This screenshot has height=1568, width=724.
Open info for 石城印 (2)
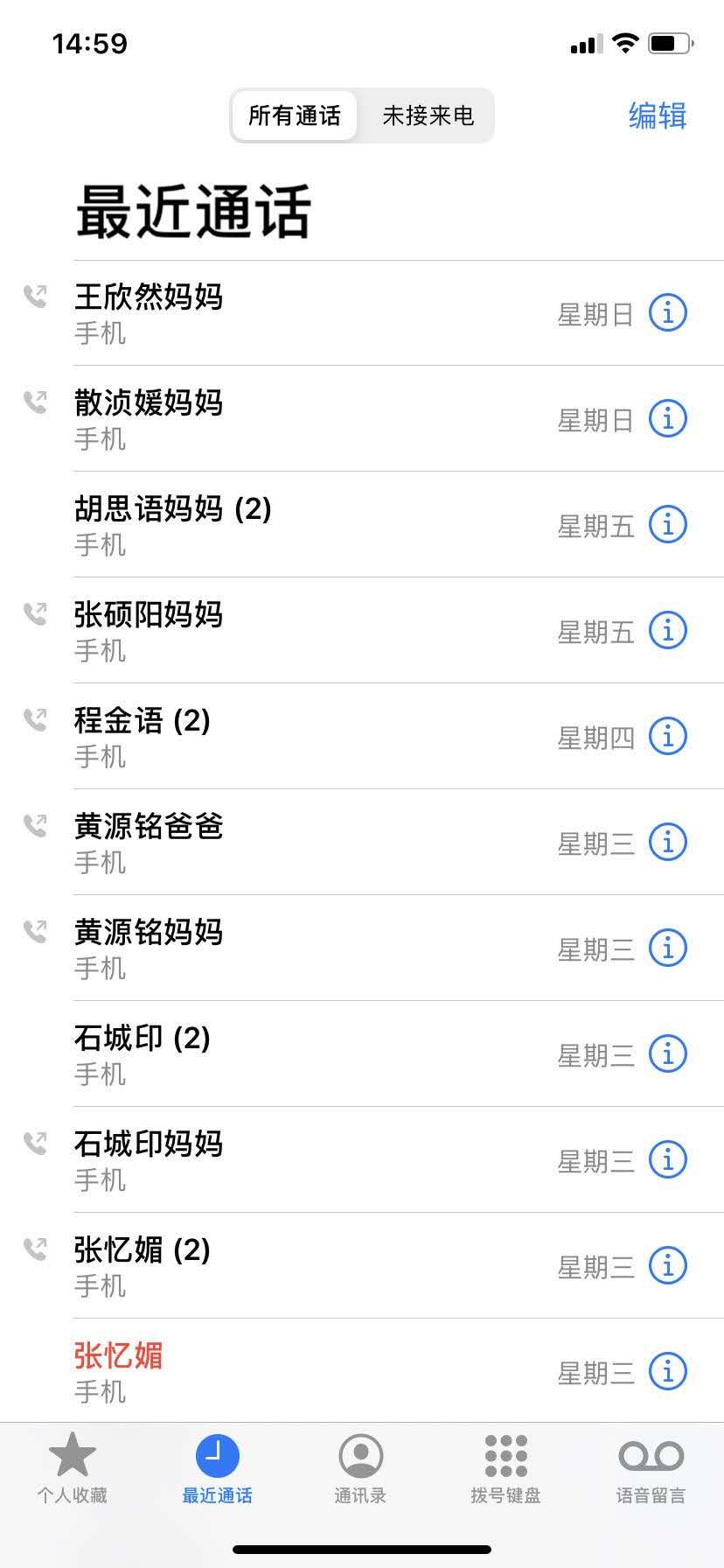(668, 1053)
